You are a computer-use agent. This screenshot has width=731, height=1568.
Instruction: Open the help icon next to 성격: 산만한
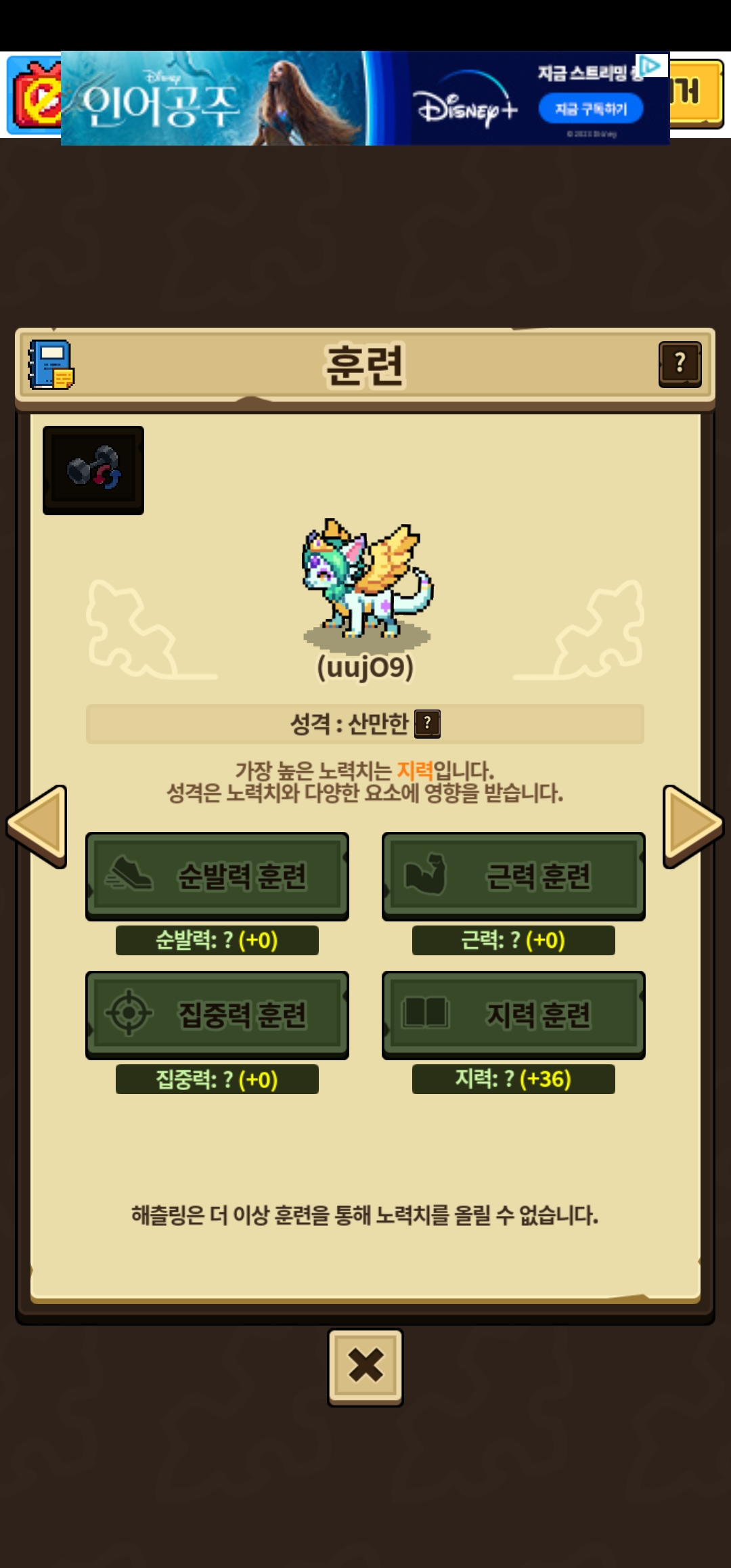427,723
